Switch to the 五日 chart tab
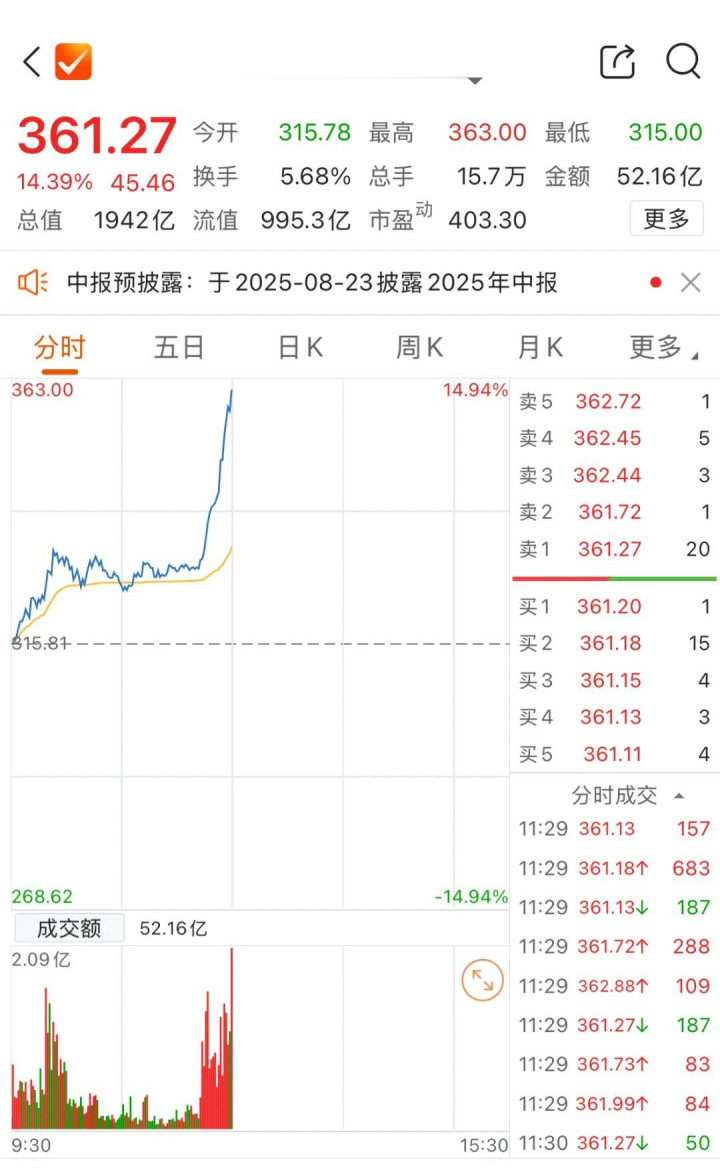Image resolution: width=720 pixels, height=1170 pixels. pos(179,348)
